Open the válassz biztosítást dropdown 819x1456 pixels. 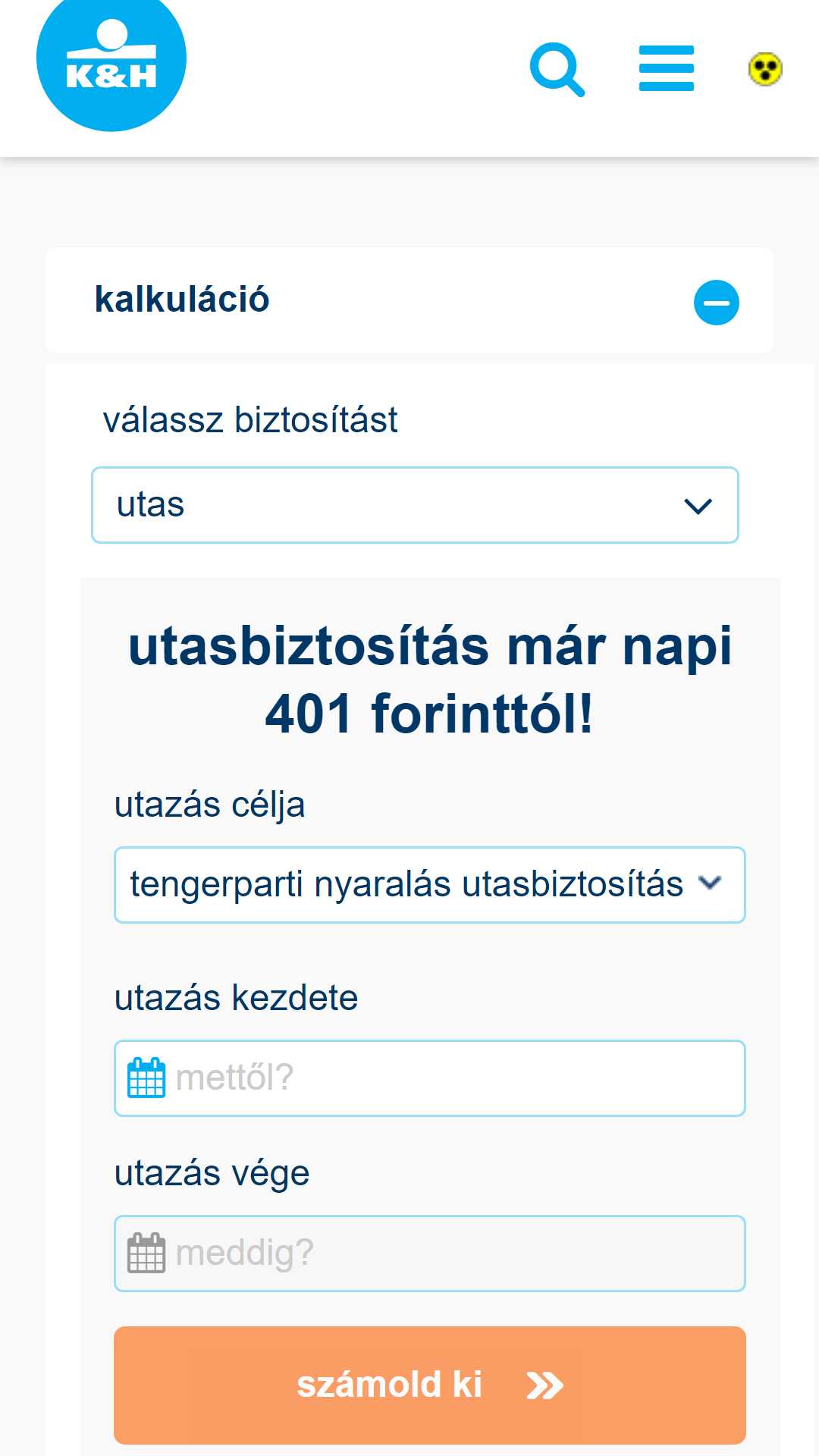pyautogui.click(x=415, y=505)
